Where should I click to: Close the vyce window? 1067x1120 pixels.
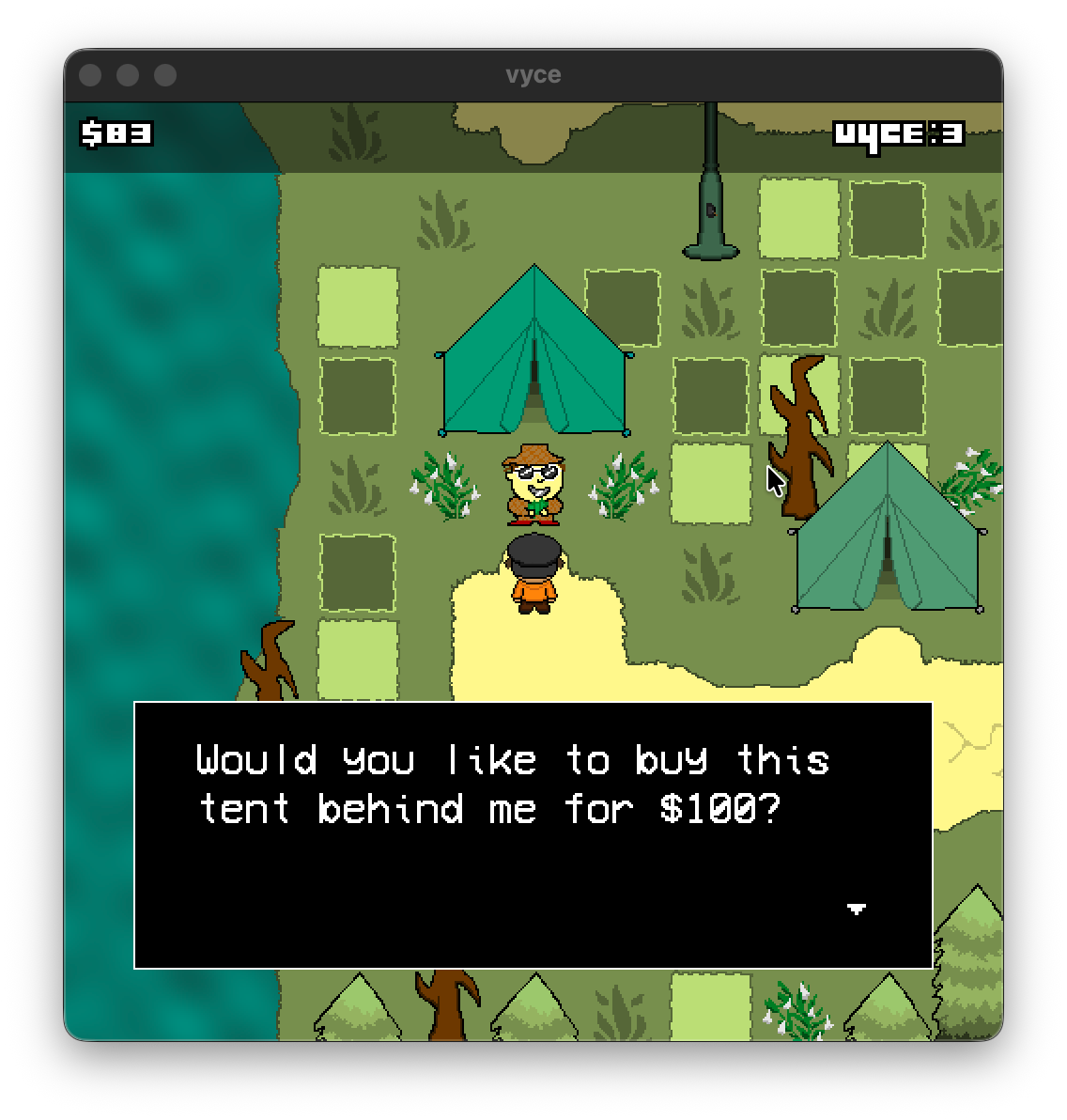[x=90, y=75]
